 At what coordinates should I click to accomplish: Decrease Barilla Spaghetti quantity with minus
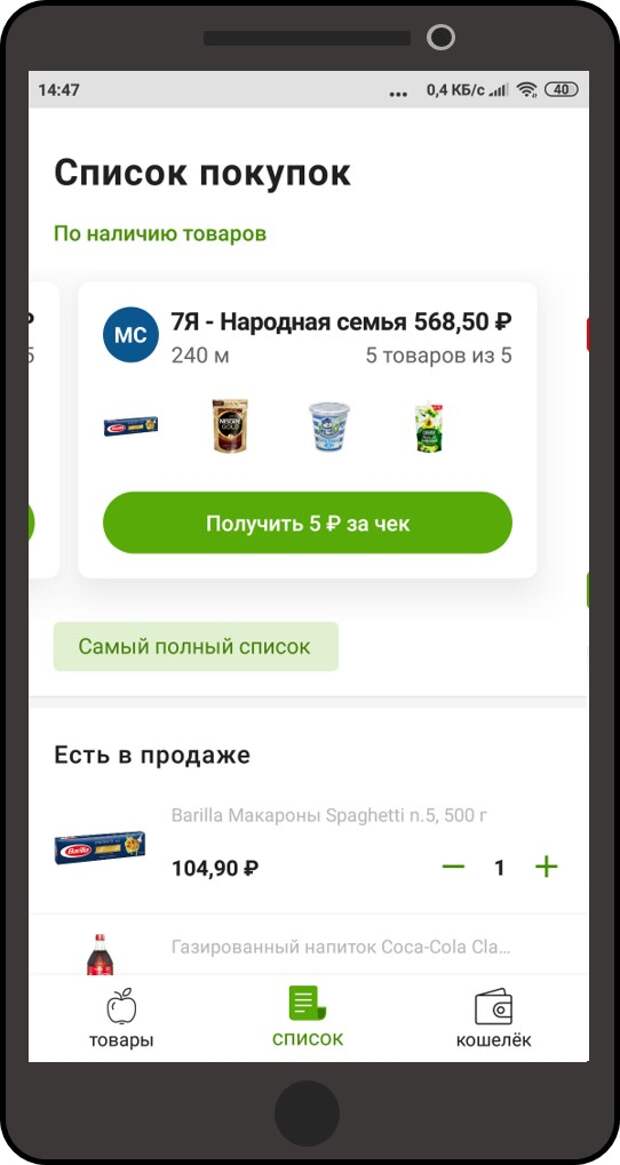(x=453, y=867)
